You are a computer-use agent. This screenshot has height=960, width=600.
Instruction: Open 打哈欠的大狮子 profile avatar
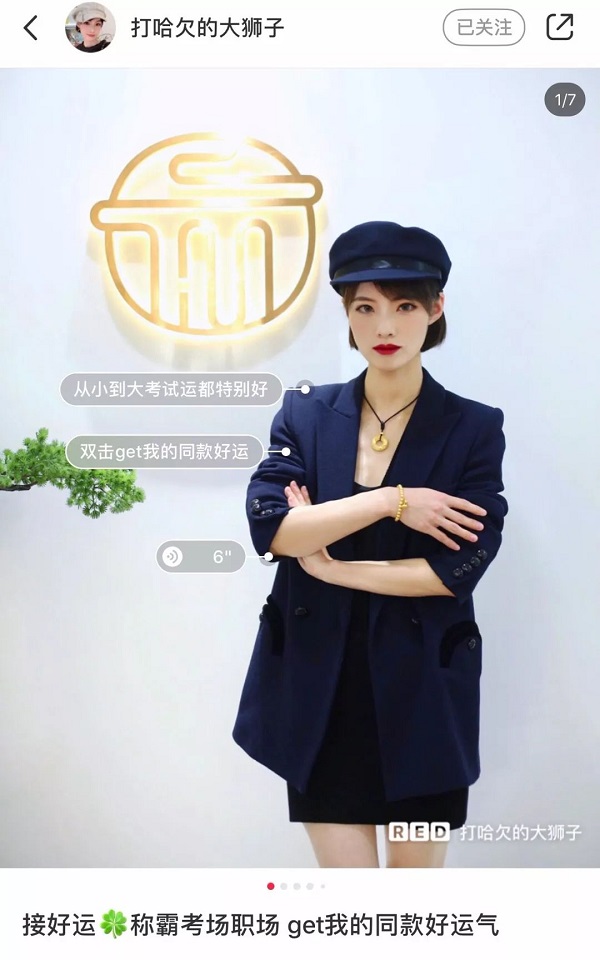(90, 28)
